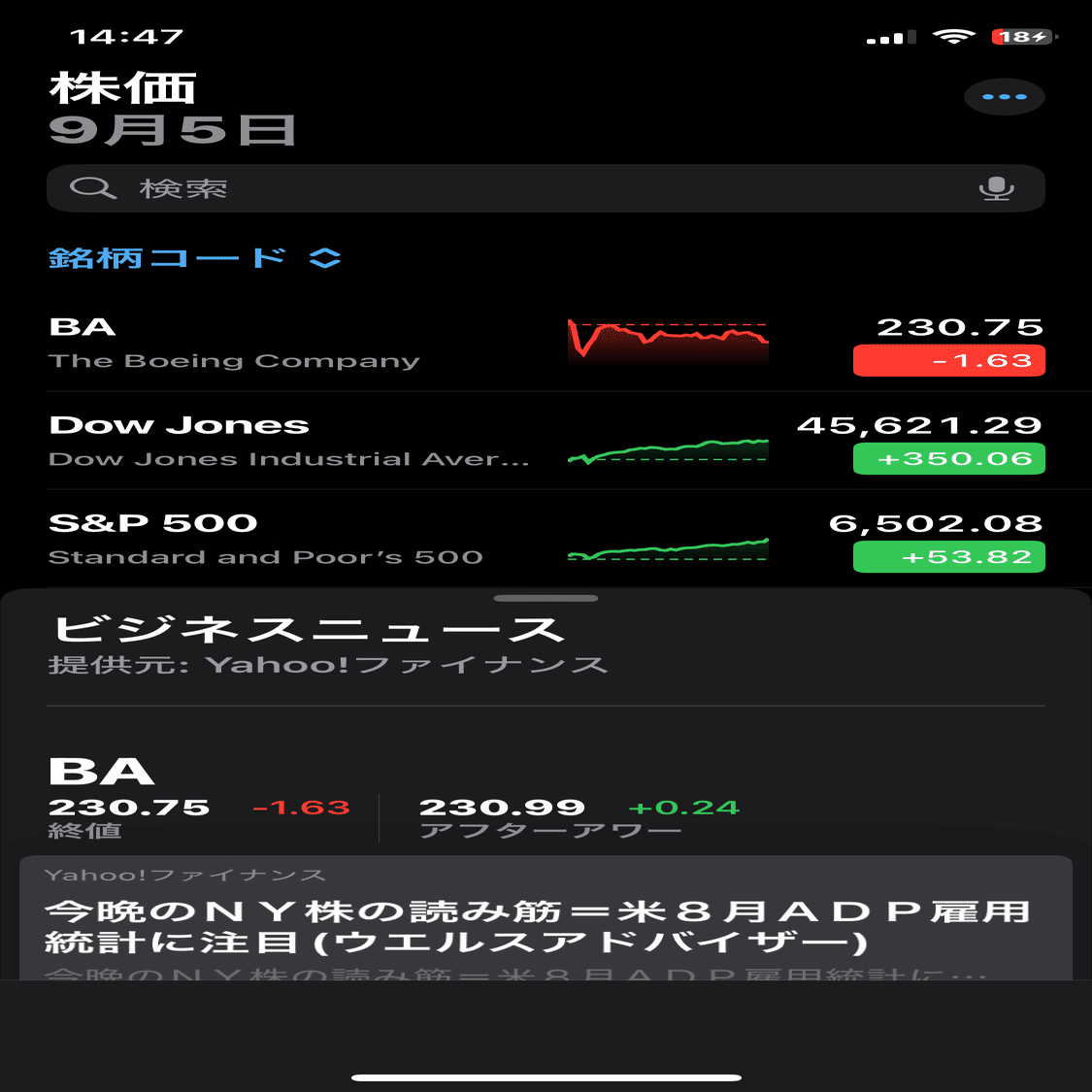
Task: Toggle Dow Jones +350.06 change badge
Action: (948, 459)
